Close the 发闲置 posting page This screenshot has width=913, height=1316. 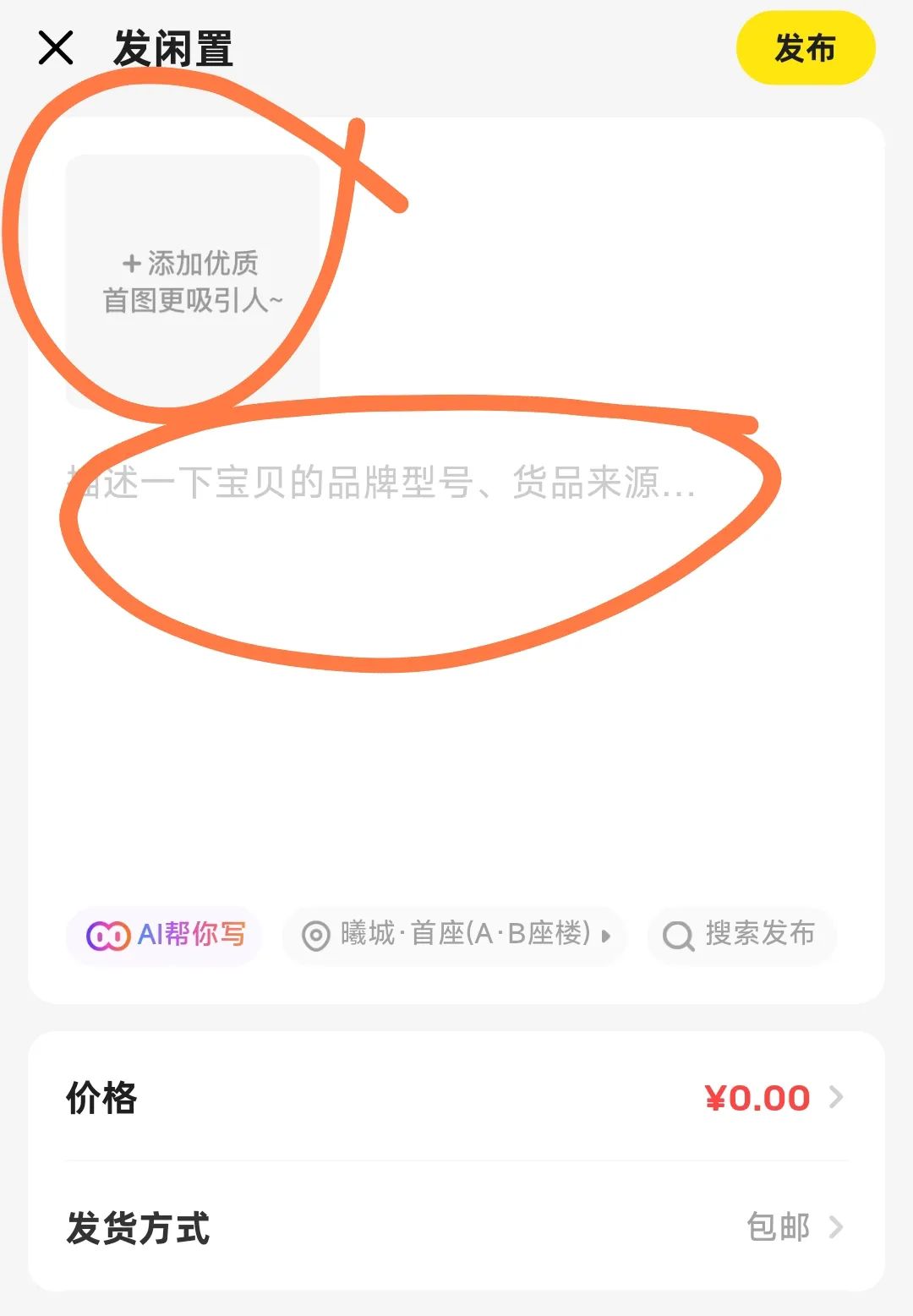point(56,48)
